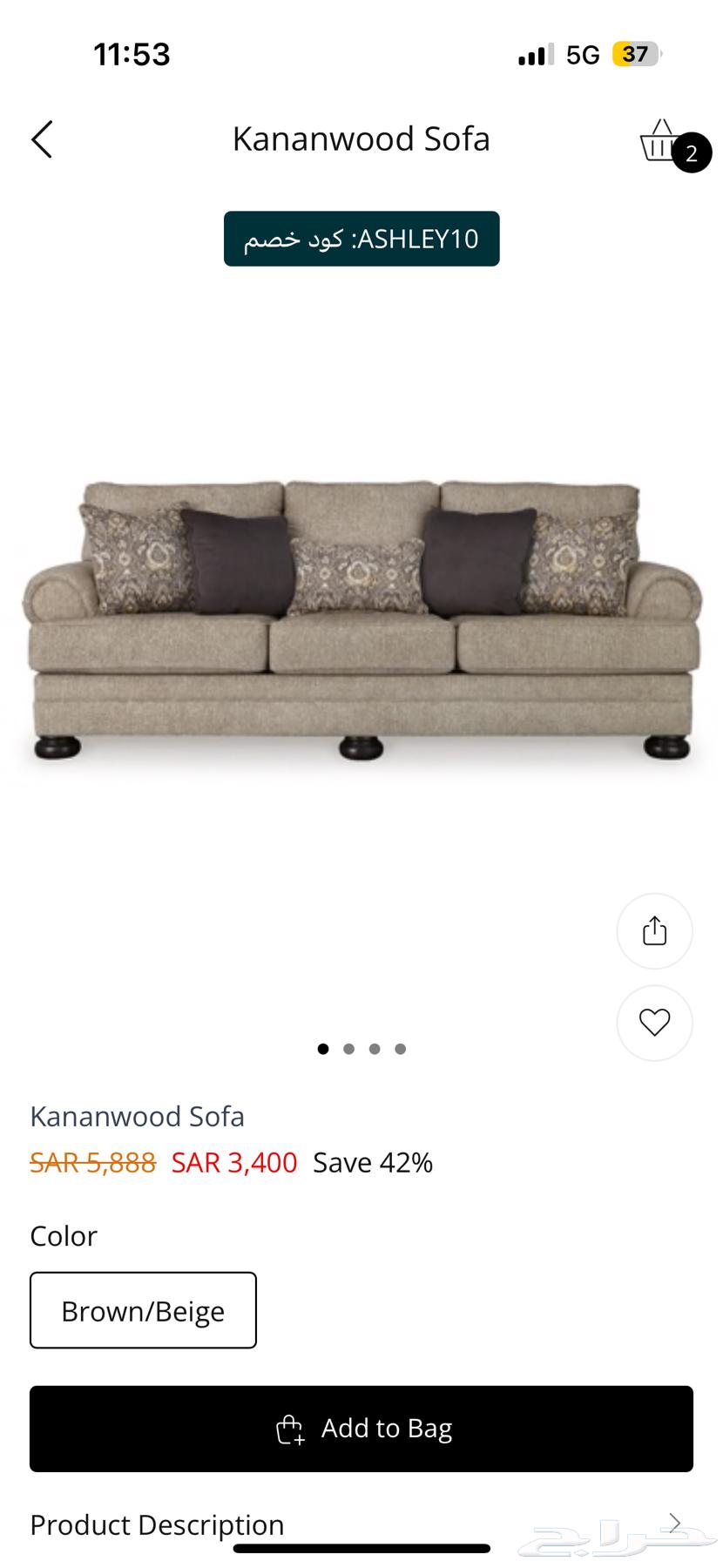Image resolution: width=723 pixels, height=1568 pixels.
Task: Tap Add to Bag
Action: (x=361, y=1429)
